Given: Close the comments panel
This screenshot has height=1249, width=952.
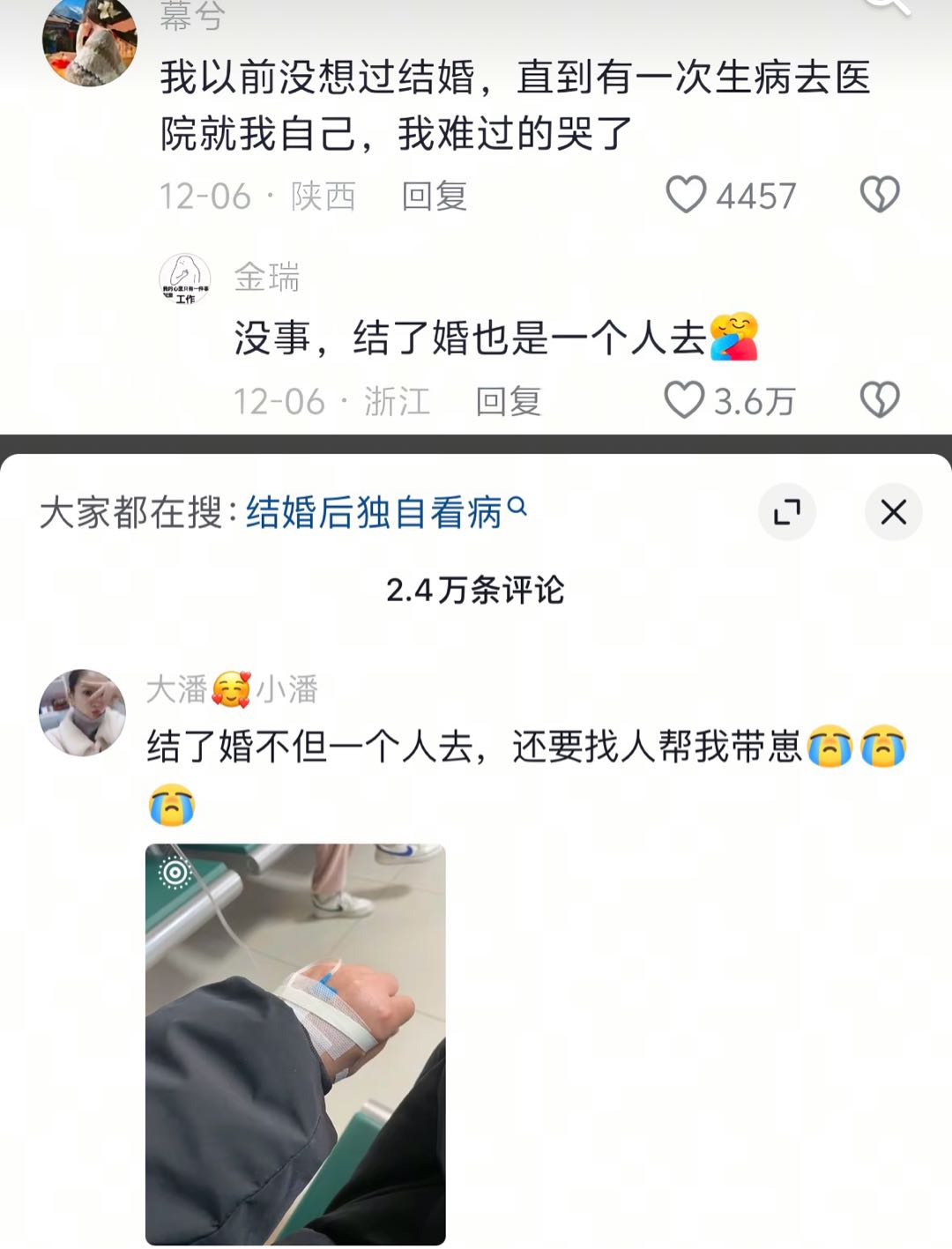Looking at the screenshot, I should (x=893, y=512).
